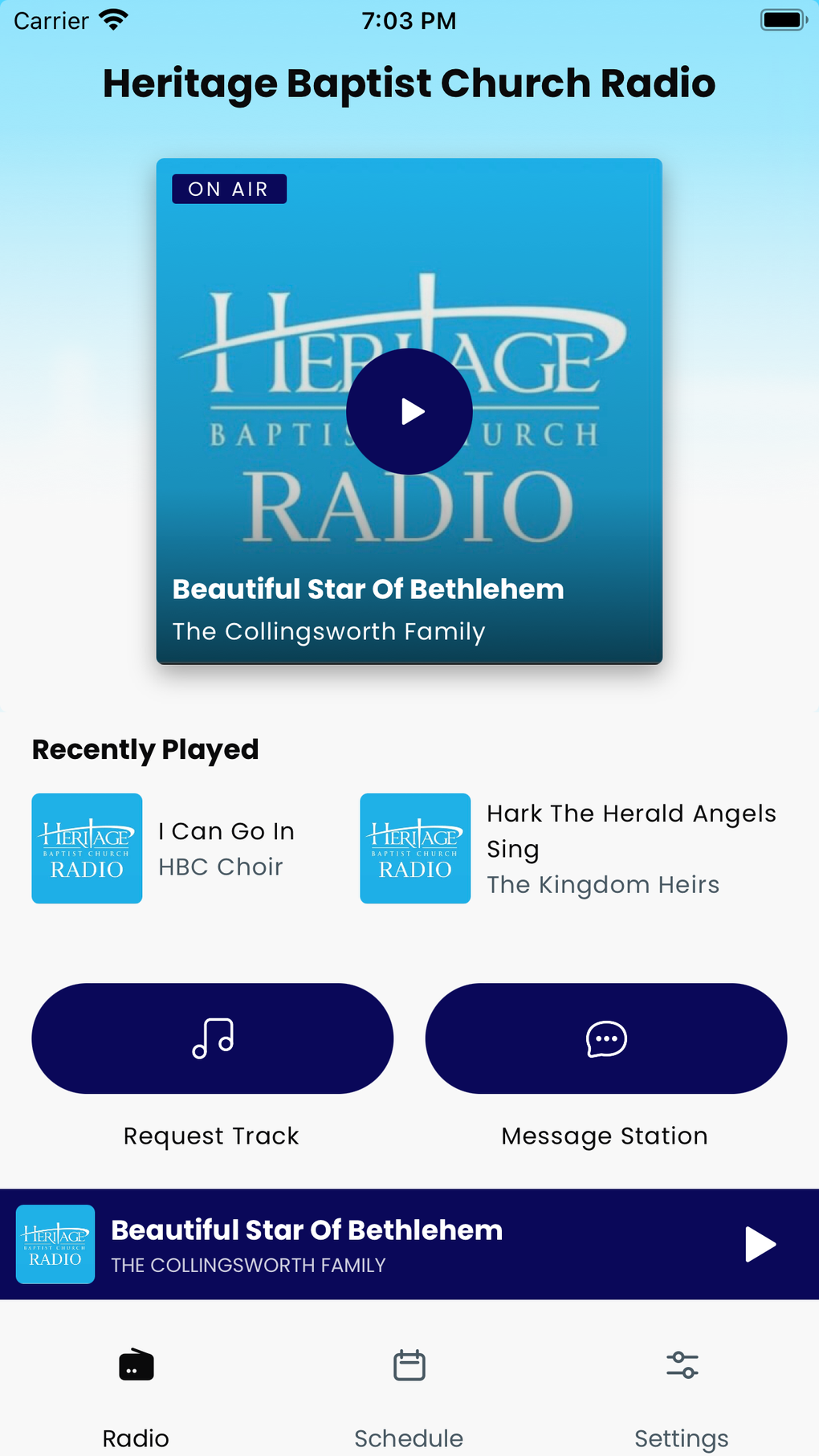
Task: Select Beautiful Star Of Bethlehem in the mini-player
Action: click(x=307, y=1230)
